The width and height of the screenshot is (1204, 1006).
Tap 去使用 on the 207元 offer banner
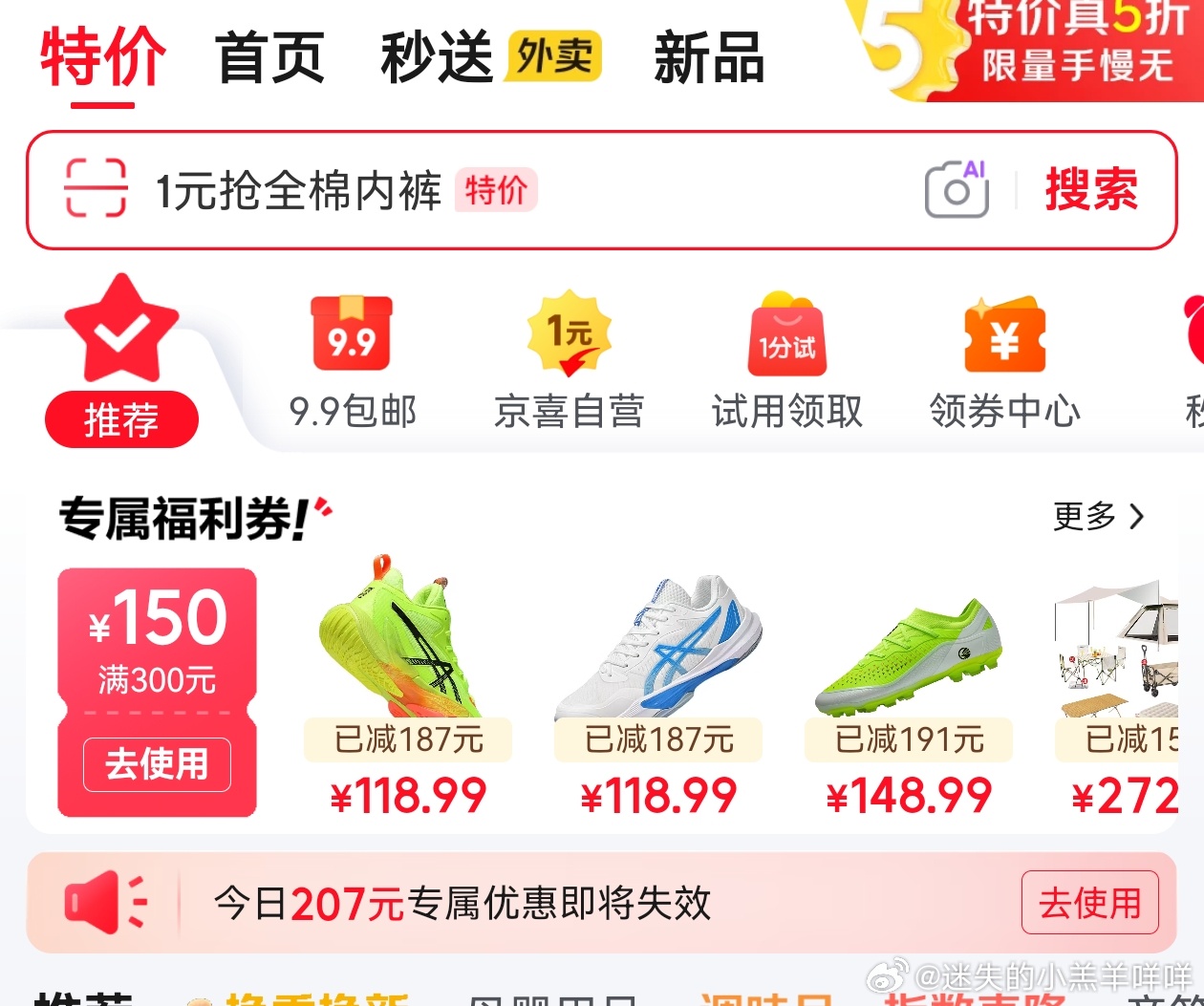pos(1089,902)
